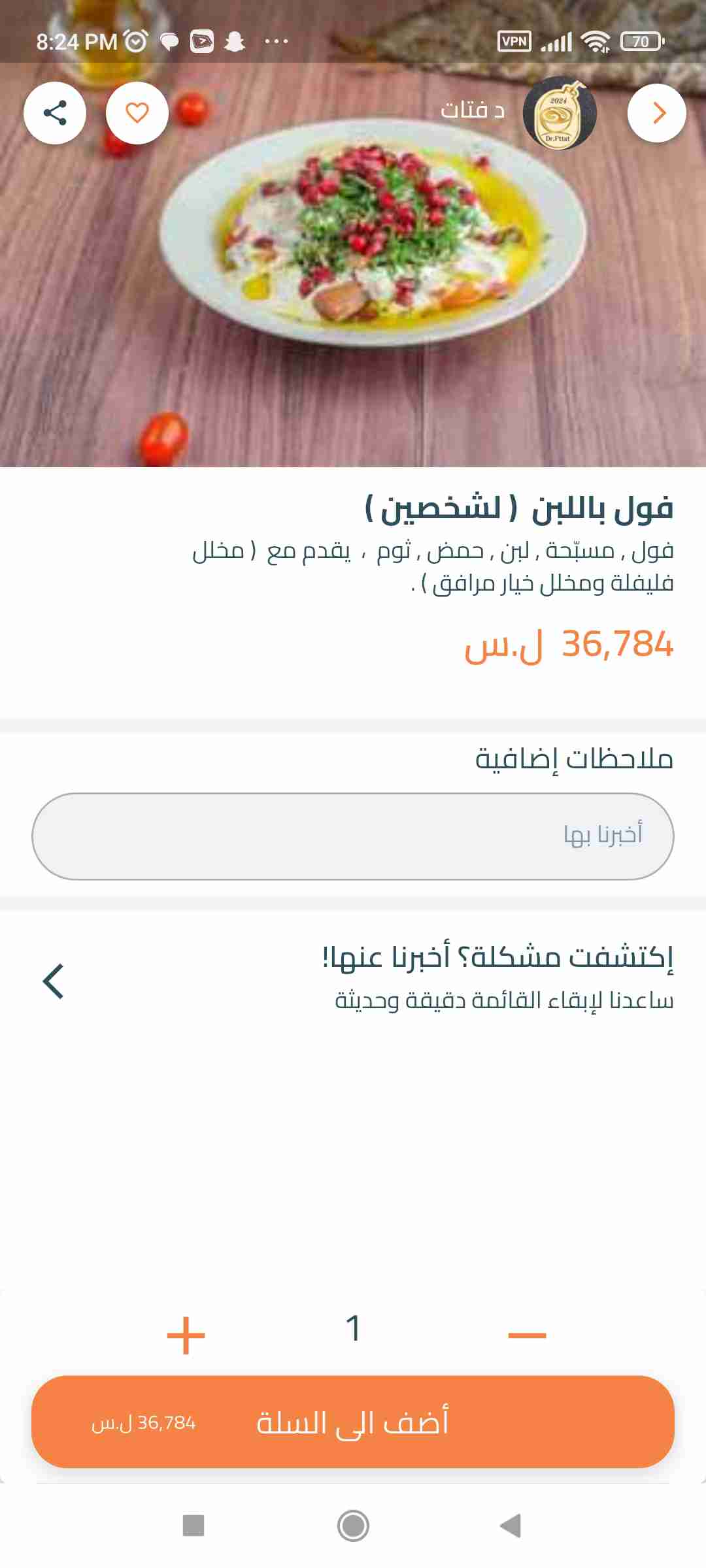Increase quantity with the plus button
The width and height of the screenshot is (706, 1568).
click(186, 1335)
